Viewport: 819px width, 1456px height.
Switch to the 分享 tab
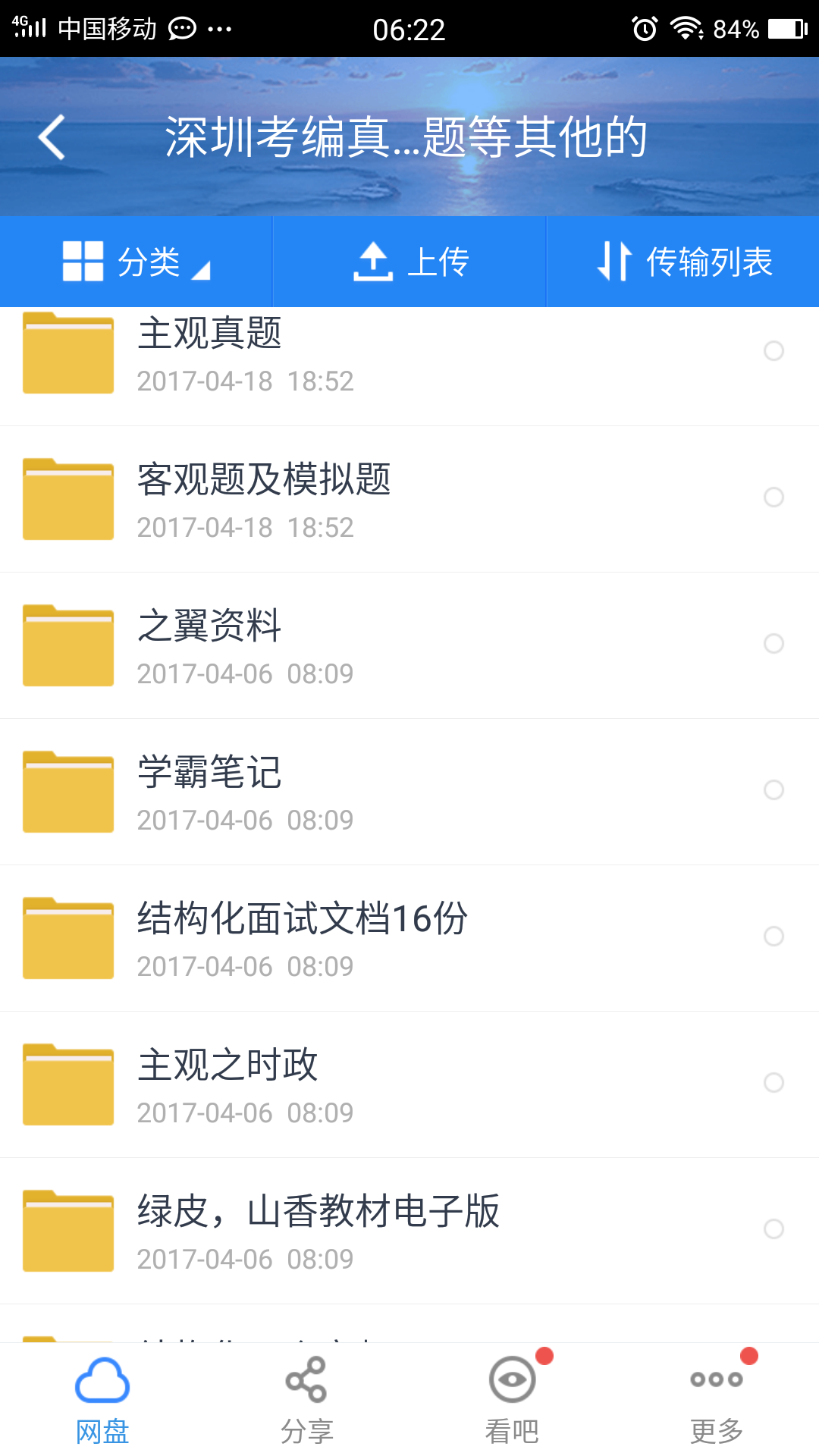(307, 1403)
